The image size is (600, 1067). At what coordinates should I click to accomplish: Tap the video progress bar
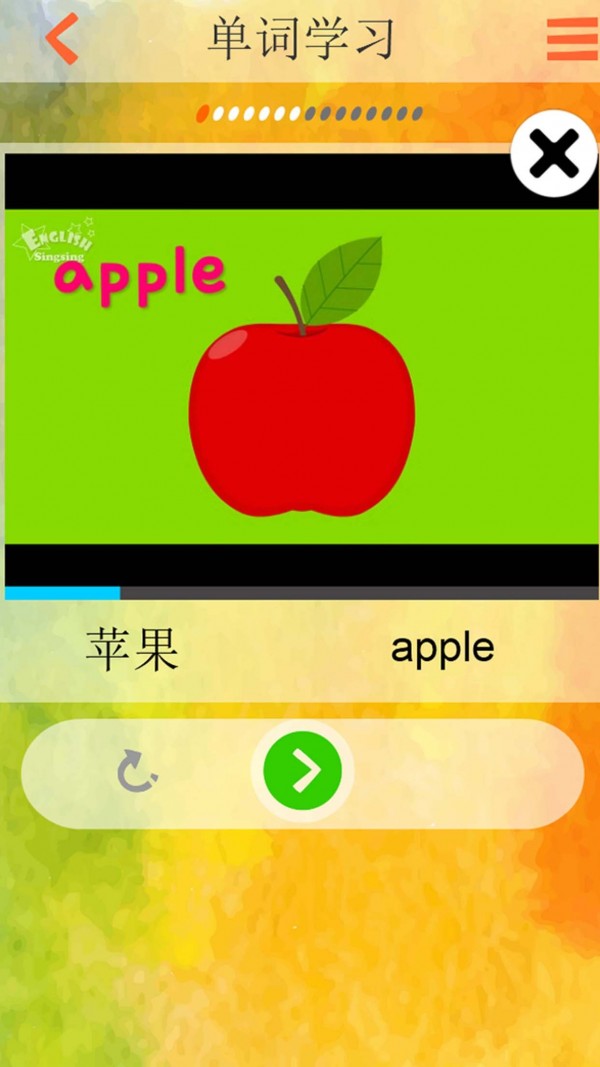tap(300, 592)
